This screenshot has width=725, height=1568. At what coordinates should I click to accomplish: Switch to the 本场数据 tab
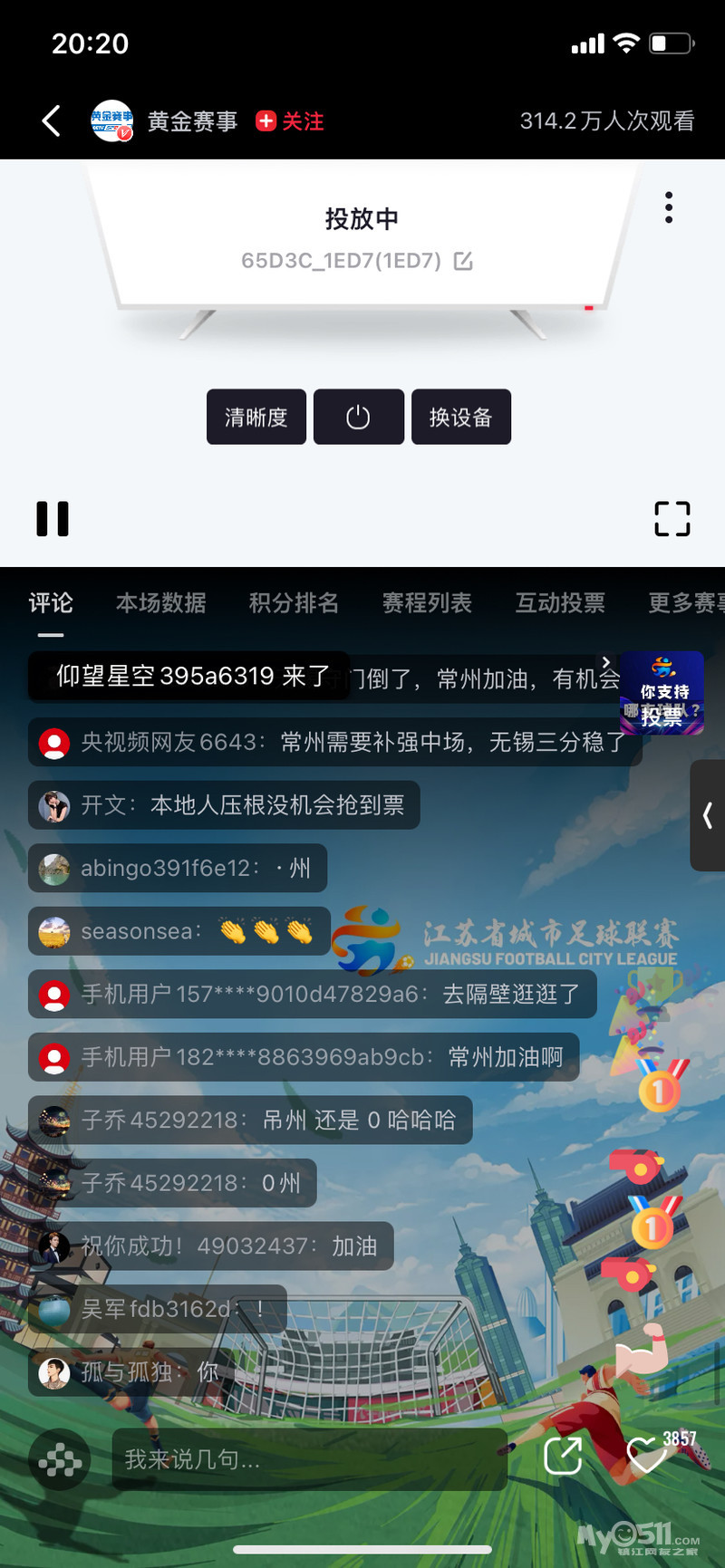(161, 603)
